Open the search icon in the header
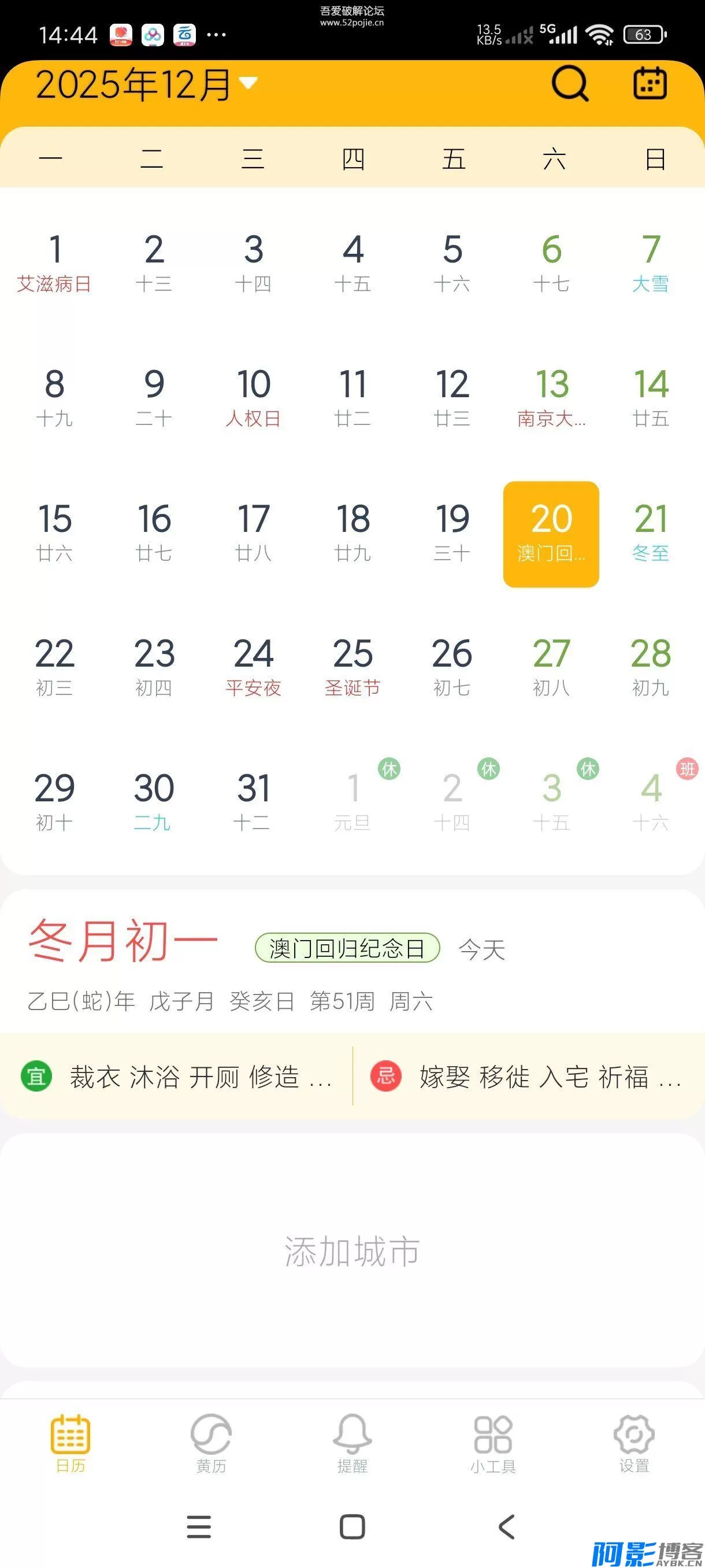 pyautogui.click(x=569, y=83)
